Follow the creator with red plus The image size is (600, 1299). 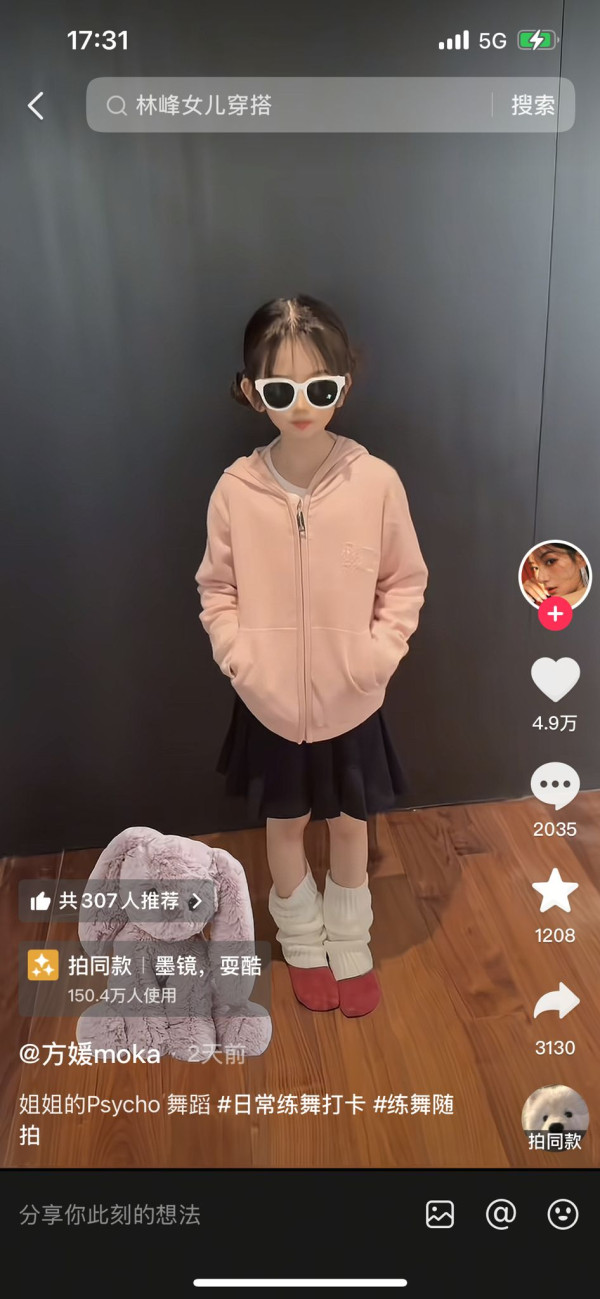click(x=555, y=614)
